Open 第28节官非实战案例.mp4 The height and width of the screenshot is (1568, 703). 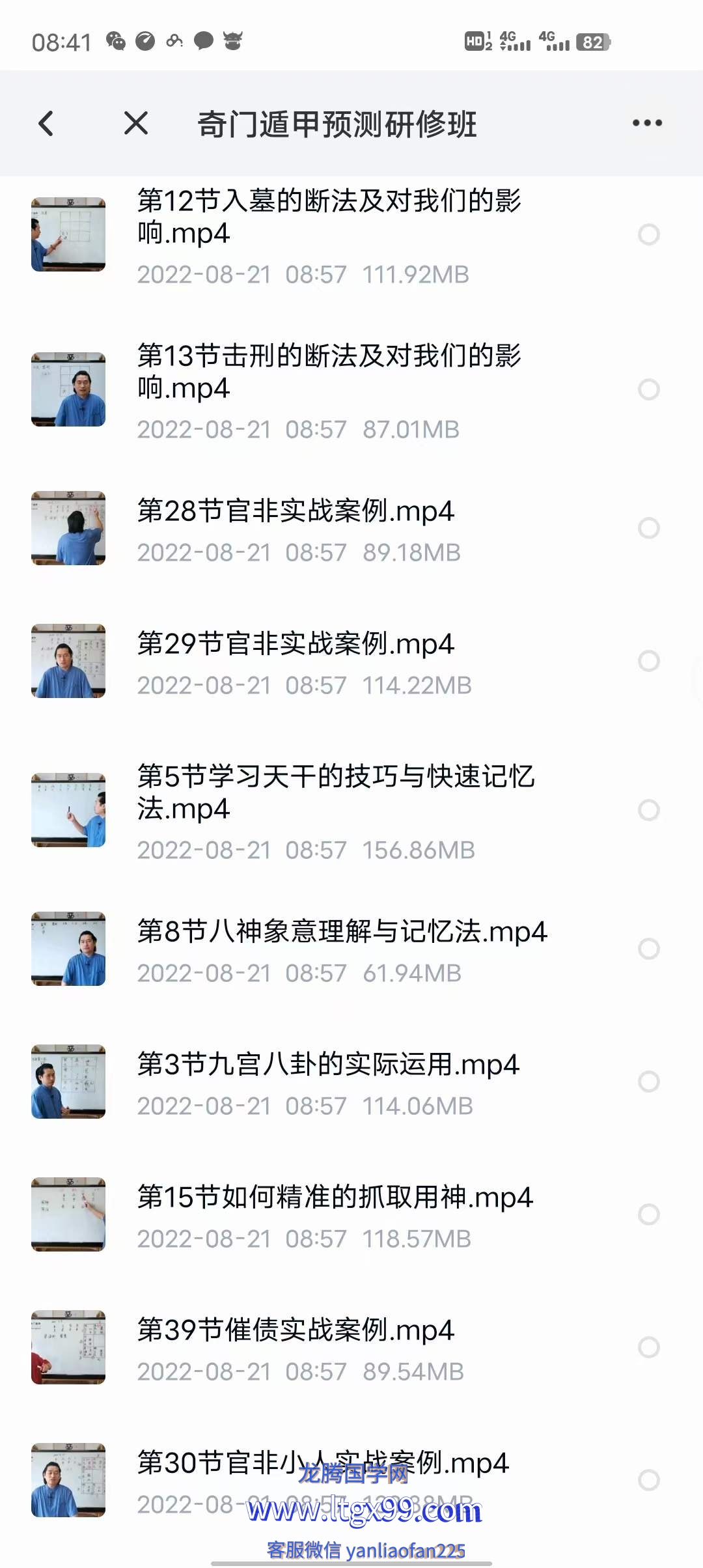pos(296,511)
